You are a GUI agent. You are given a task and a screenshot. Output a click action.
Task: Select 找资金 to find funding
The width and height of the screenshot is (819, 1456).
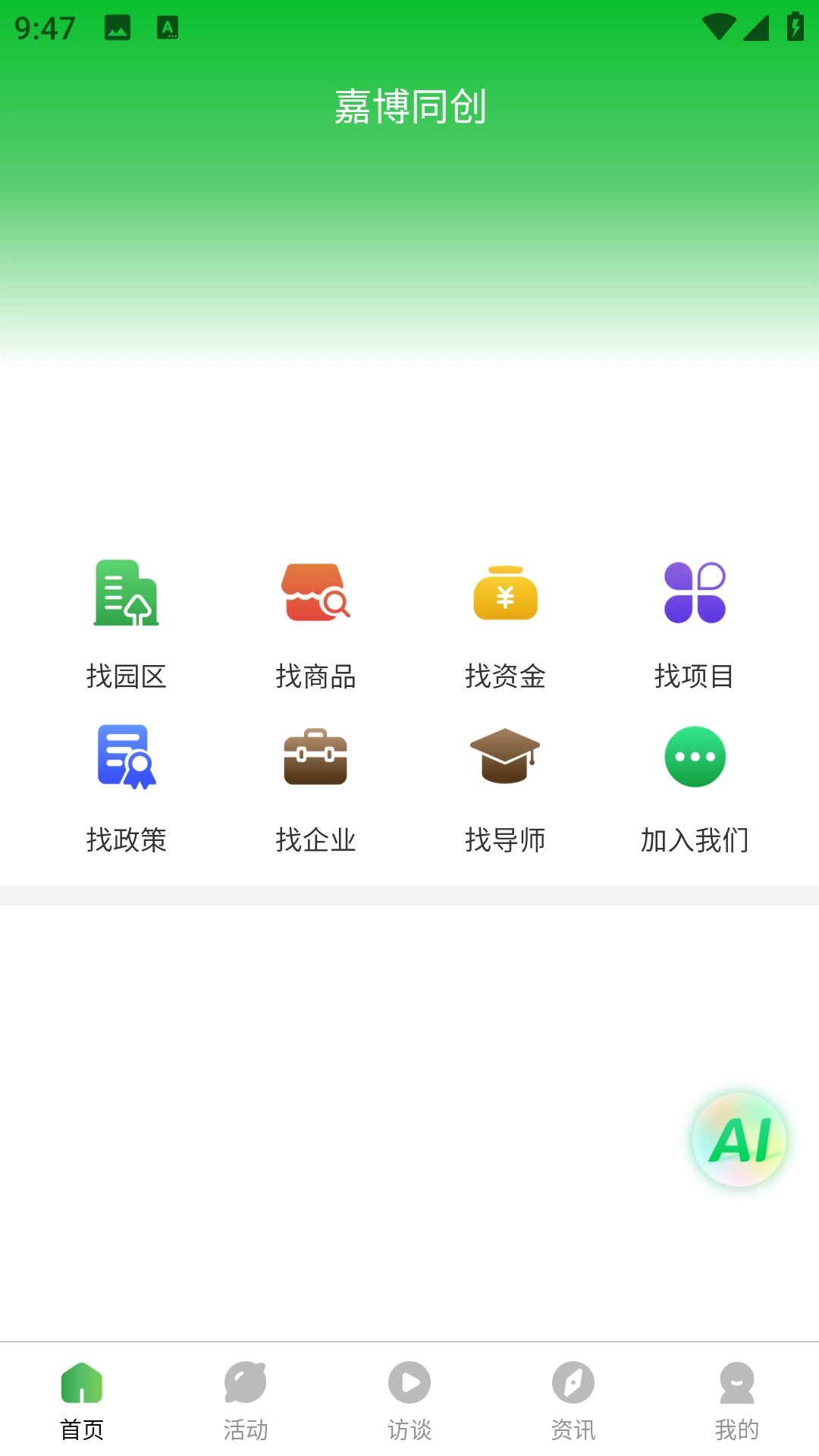[505, 622]
